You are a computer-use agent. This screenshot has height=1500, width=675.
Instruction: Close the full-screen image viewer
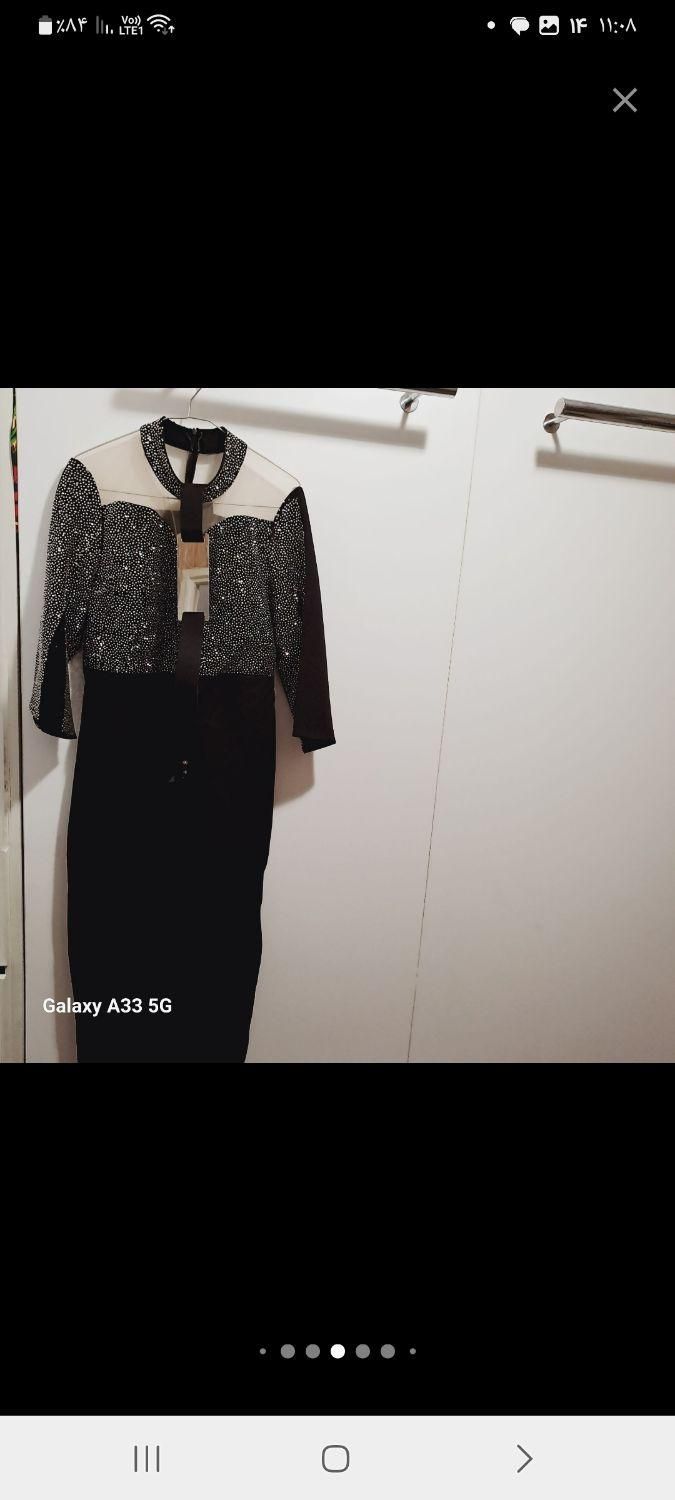tap(625, 100)
